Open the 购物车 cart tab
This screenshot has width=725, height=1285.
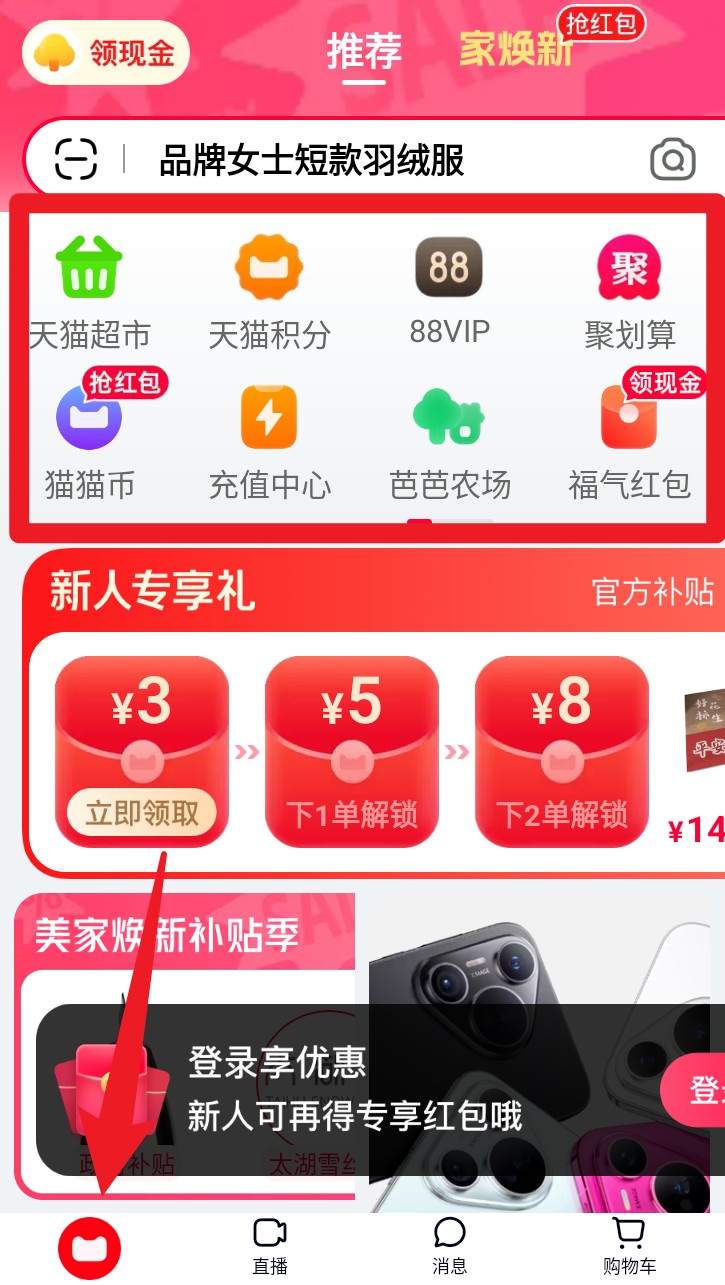(x=629, y=1246)
